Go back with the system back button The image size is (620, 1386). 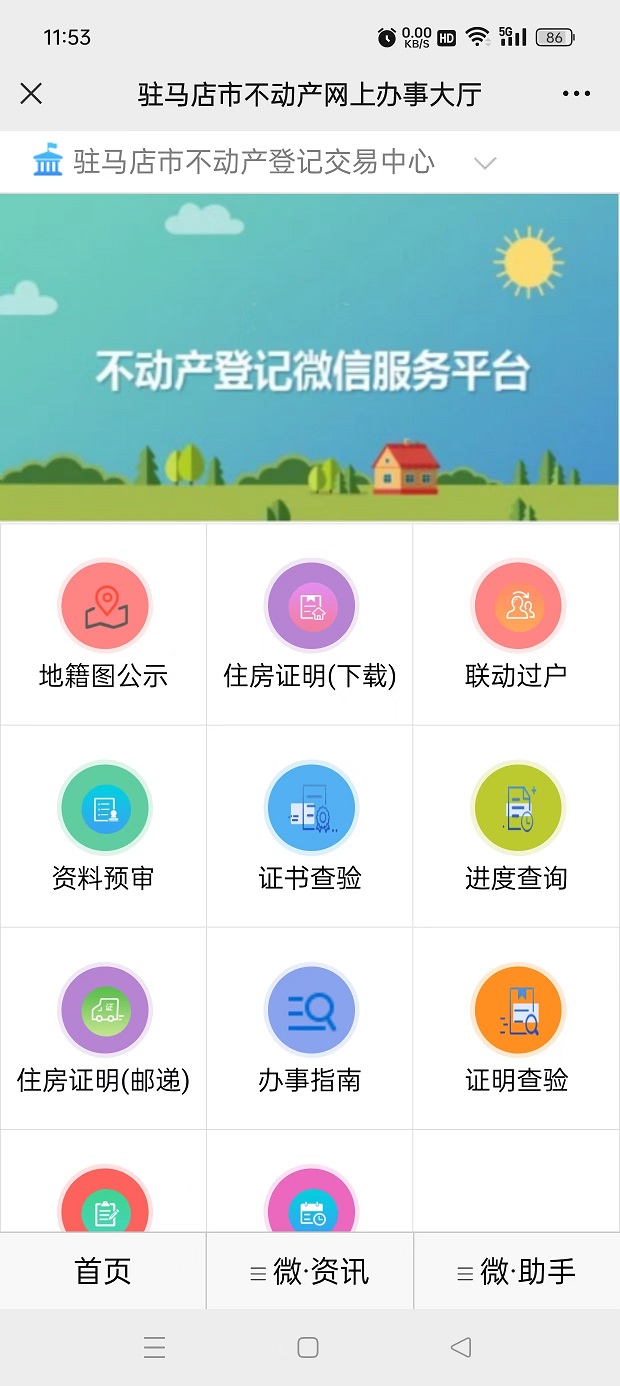pyautogui.click(x=461, y=1347)
